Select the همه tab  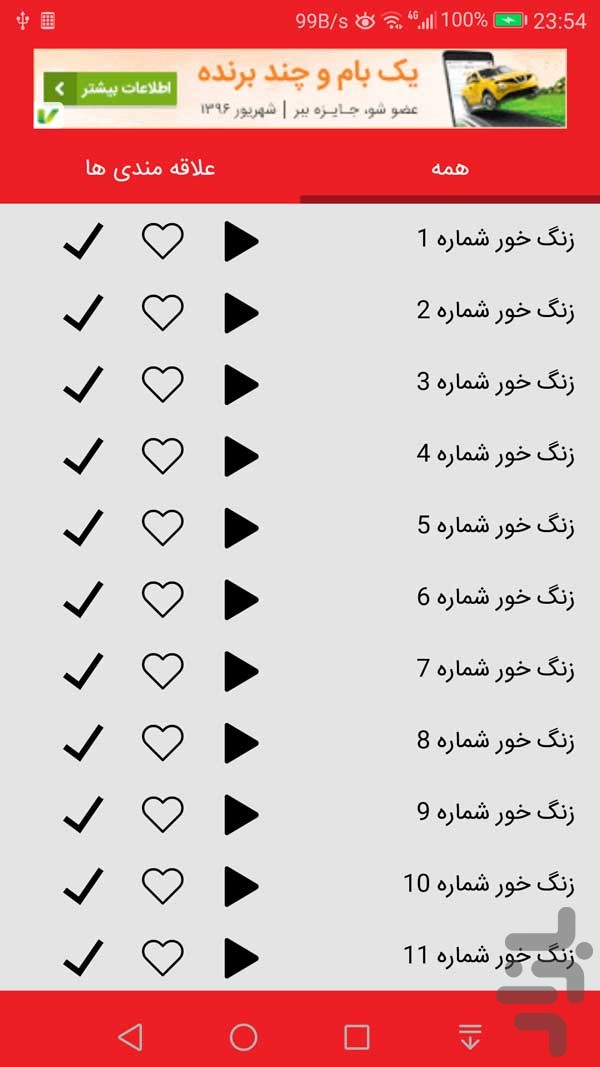(x=450, y=168)
